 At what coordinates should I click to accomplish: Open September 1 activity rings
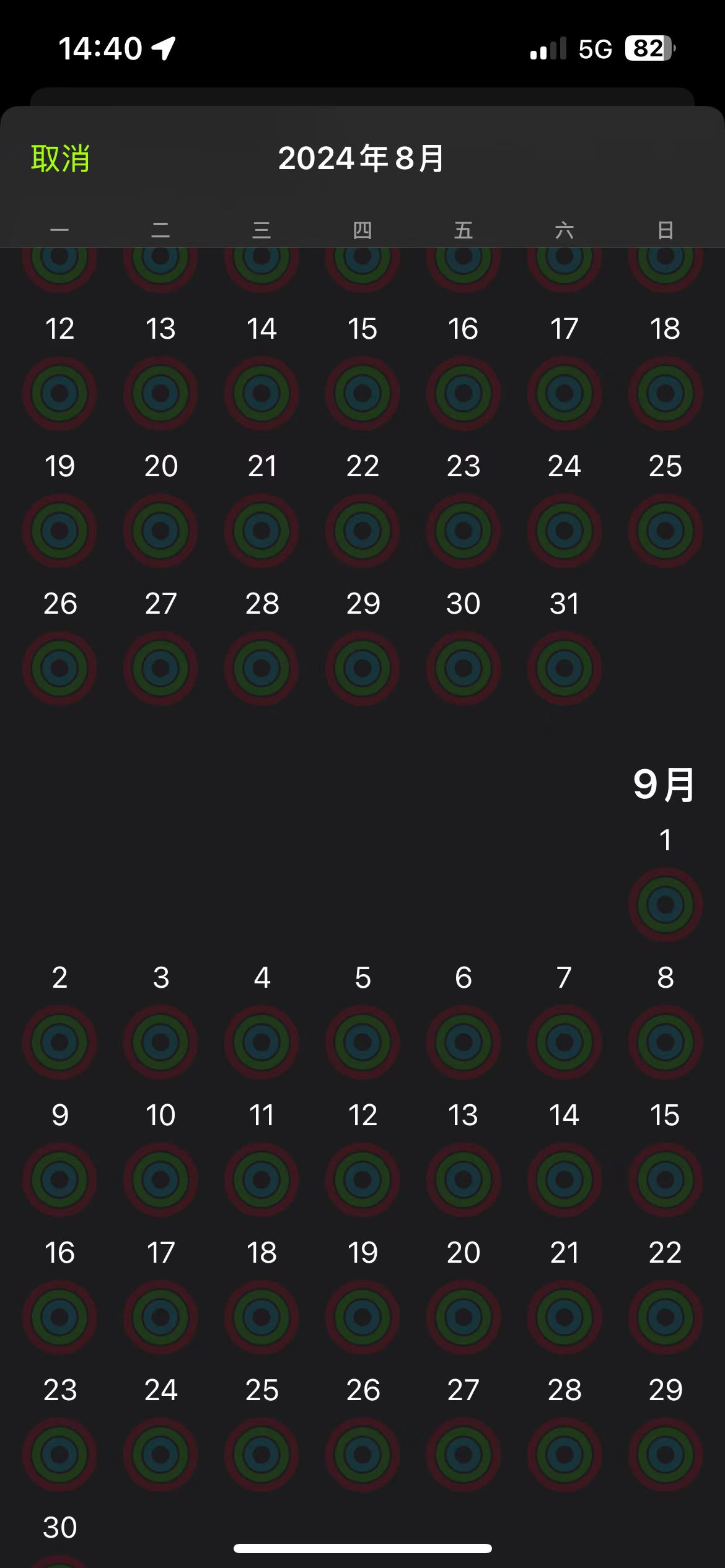pos(665,904)
